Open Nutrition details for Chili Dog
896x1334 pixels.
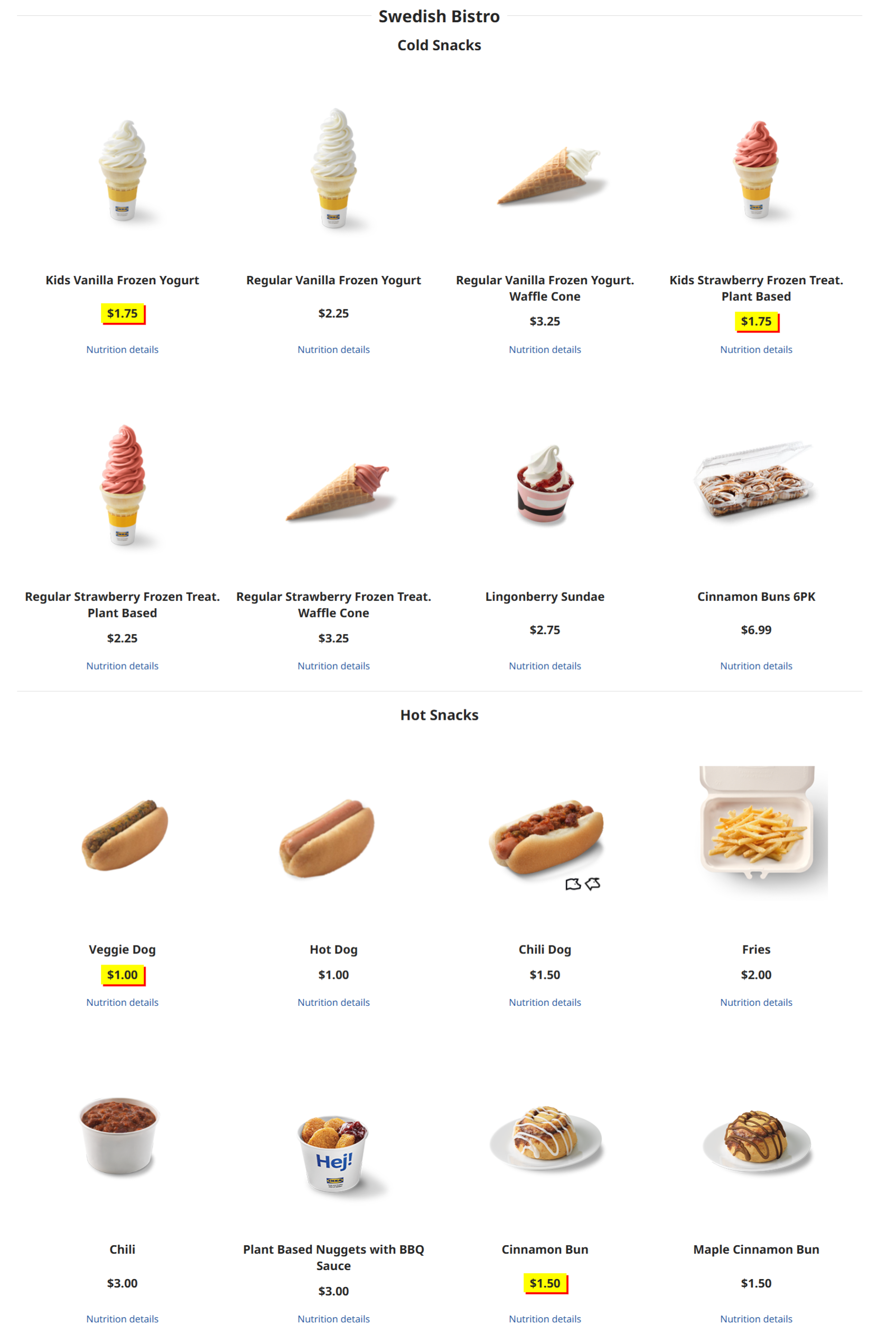[545, 1003]
